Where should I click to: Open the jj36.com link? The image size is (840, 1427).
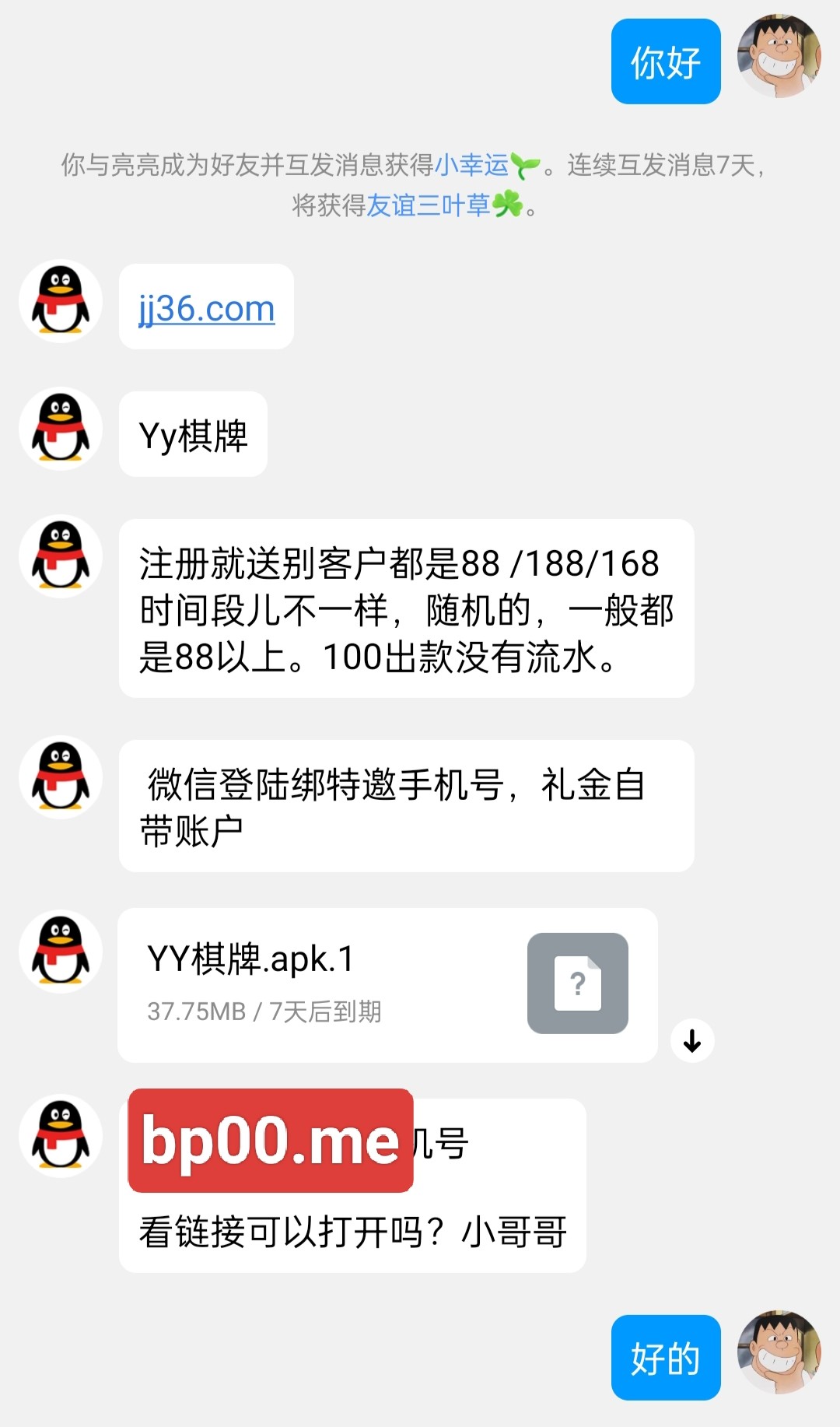tap(207, 308)
